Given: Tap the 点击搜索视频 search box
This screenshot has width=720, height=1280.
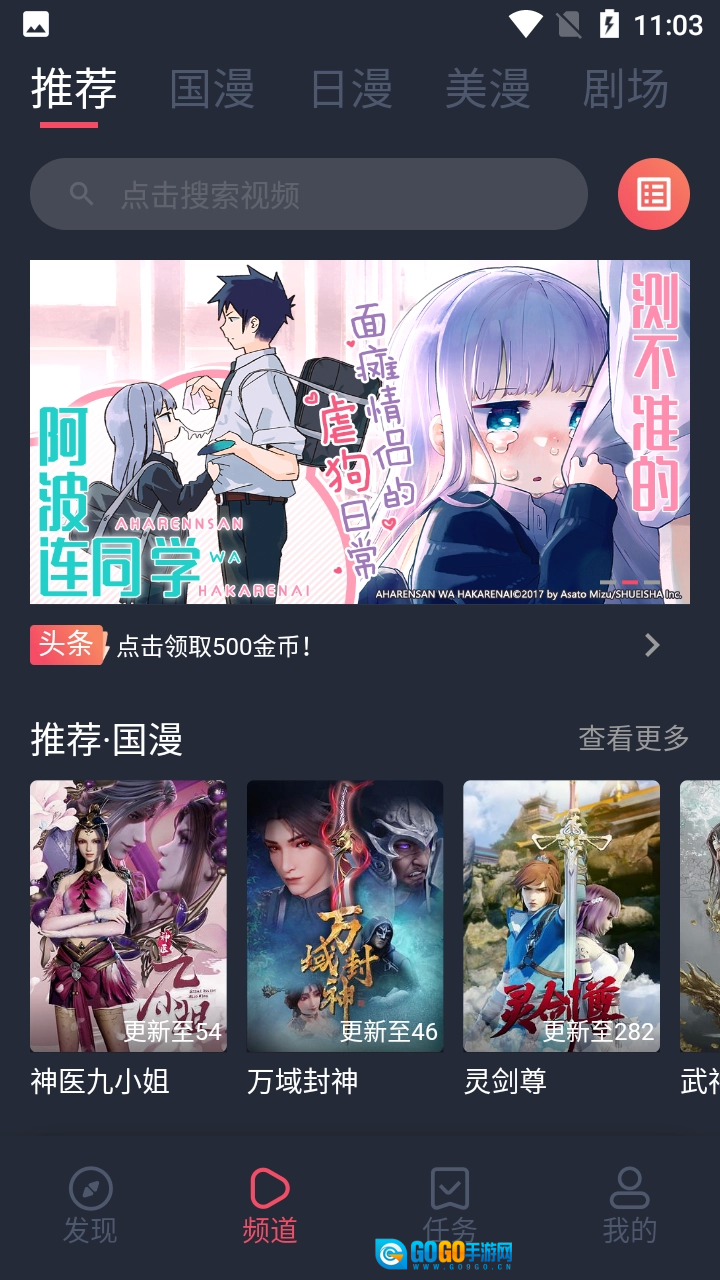Looking at the screenshot, I should pyautogui.click(x=308, y=194).
